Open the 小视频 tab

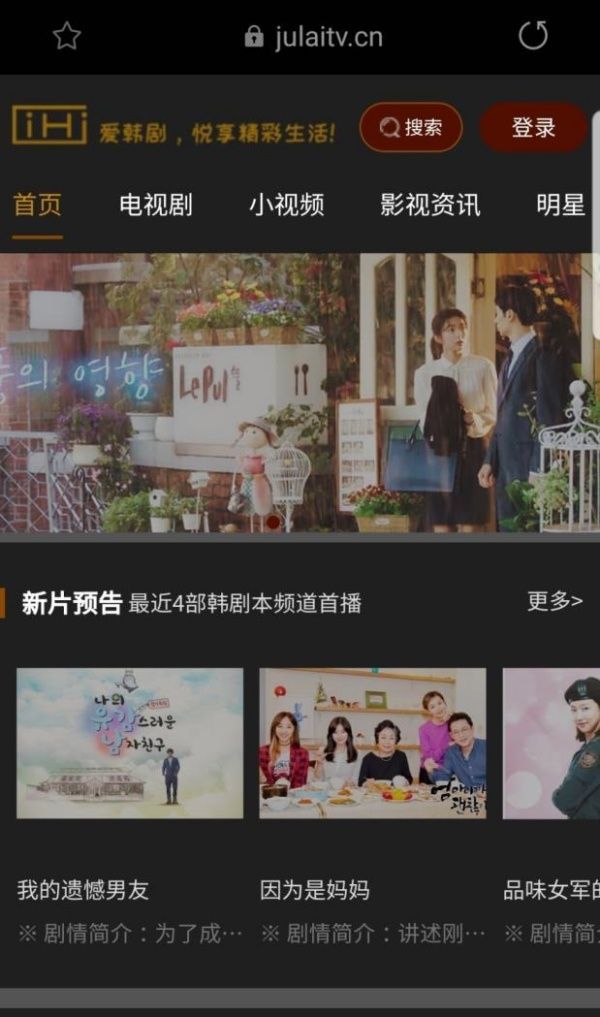(287, 205)
